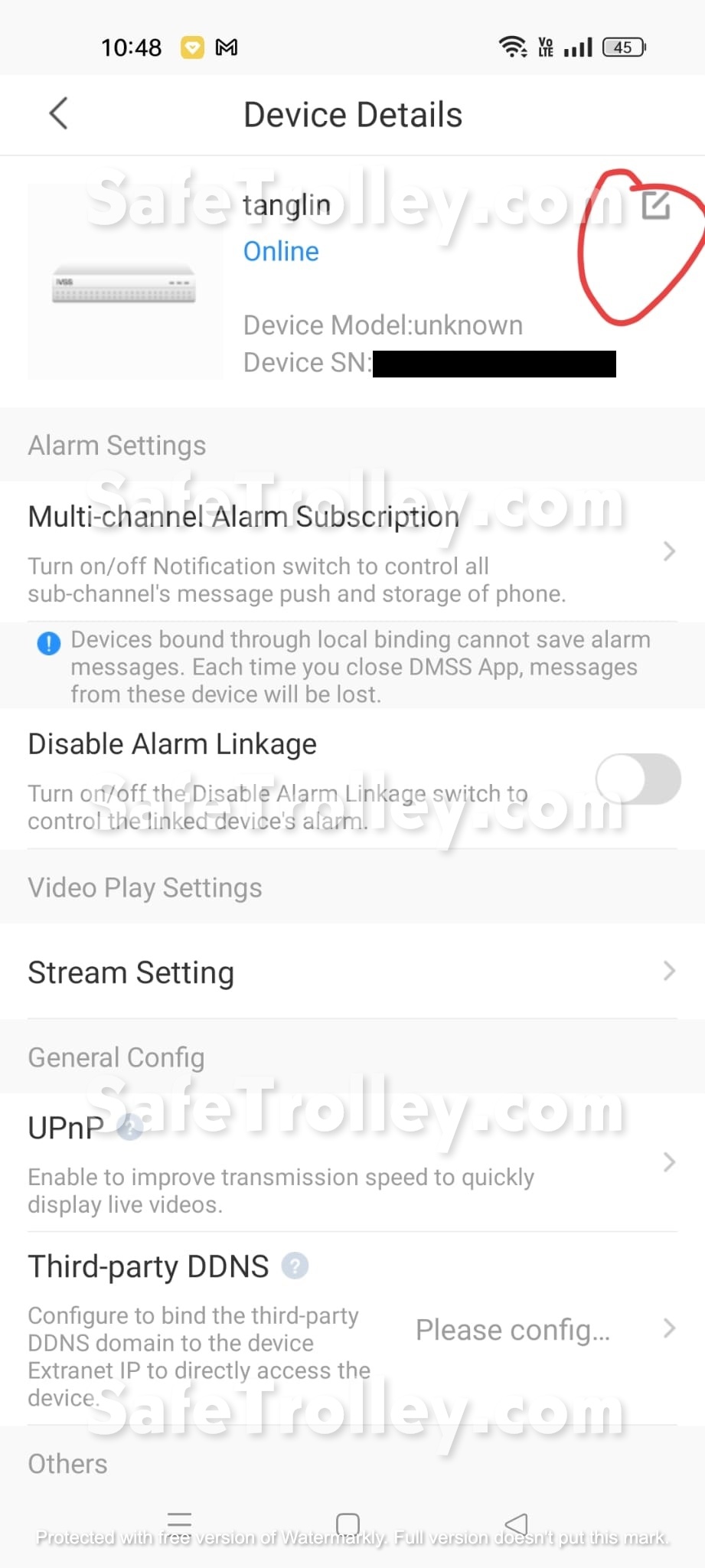The width and height of the screenshot is (705, 1568).
Task: Open the Others section header
Action: click(x=67, y=1463)
